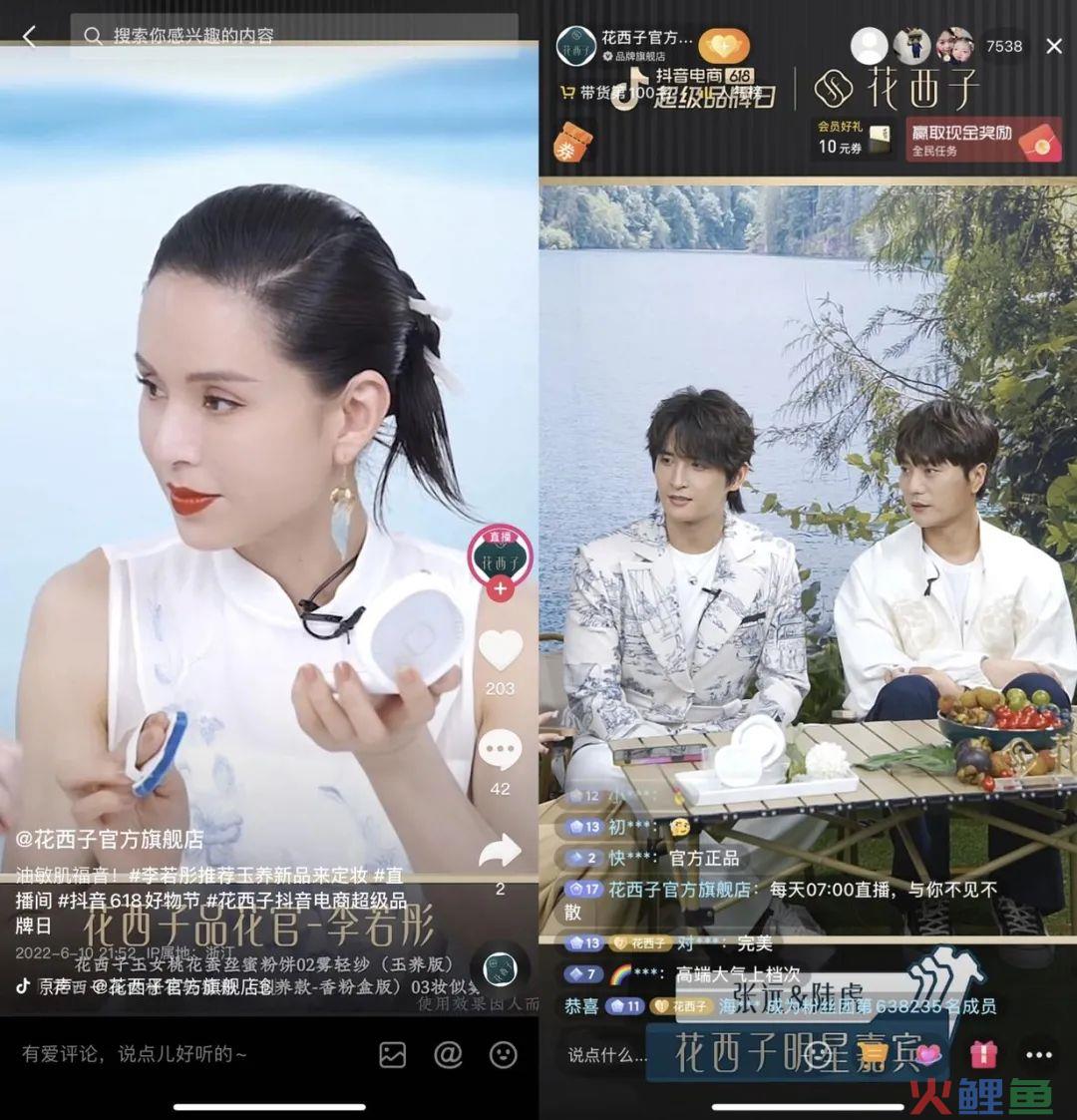Like the video with 203 likes
The image size is (1077, 1120).
point(500,651)
